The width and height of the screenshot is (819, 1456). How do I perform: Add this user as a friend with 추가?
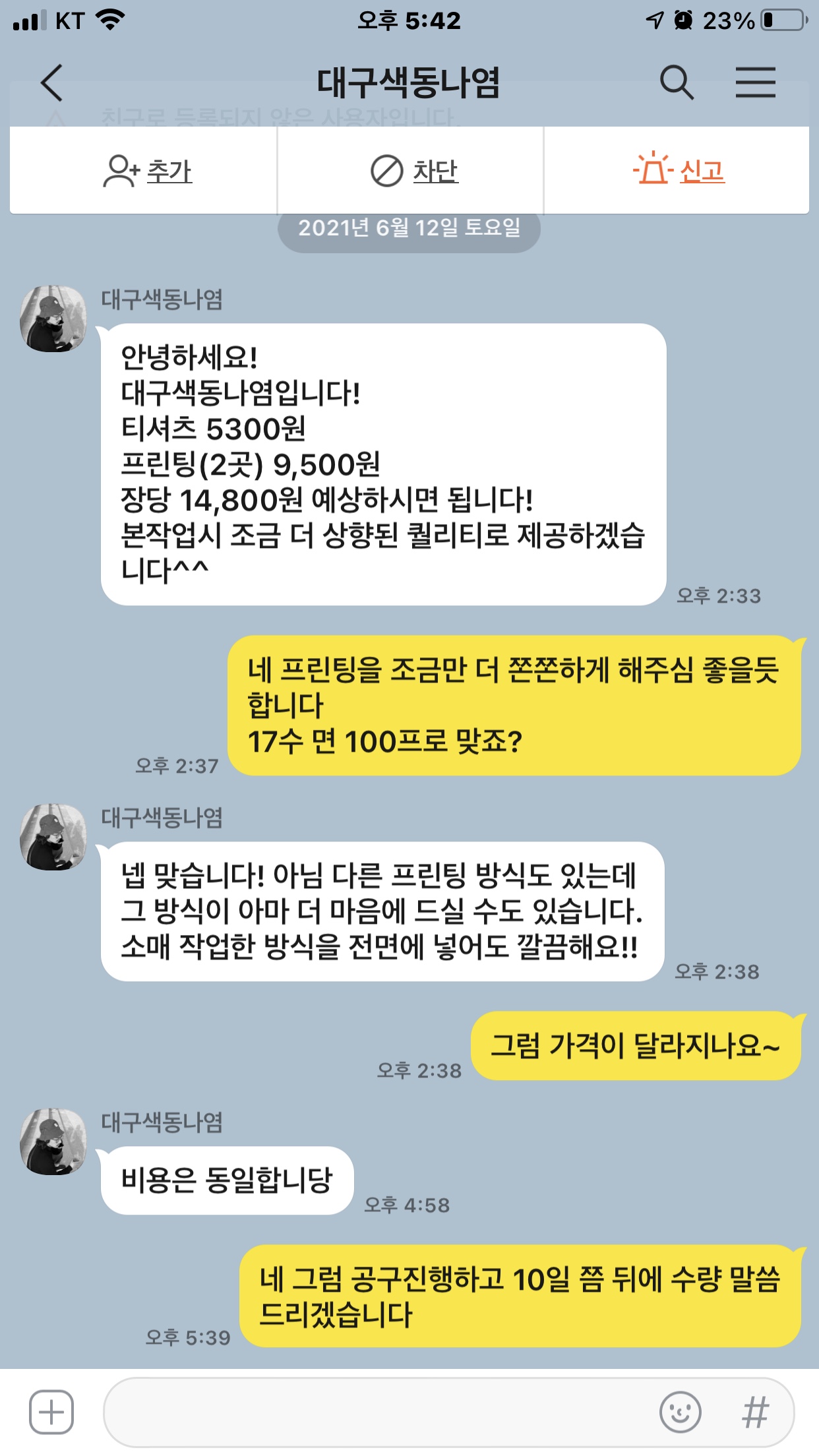coord(148,171)
